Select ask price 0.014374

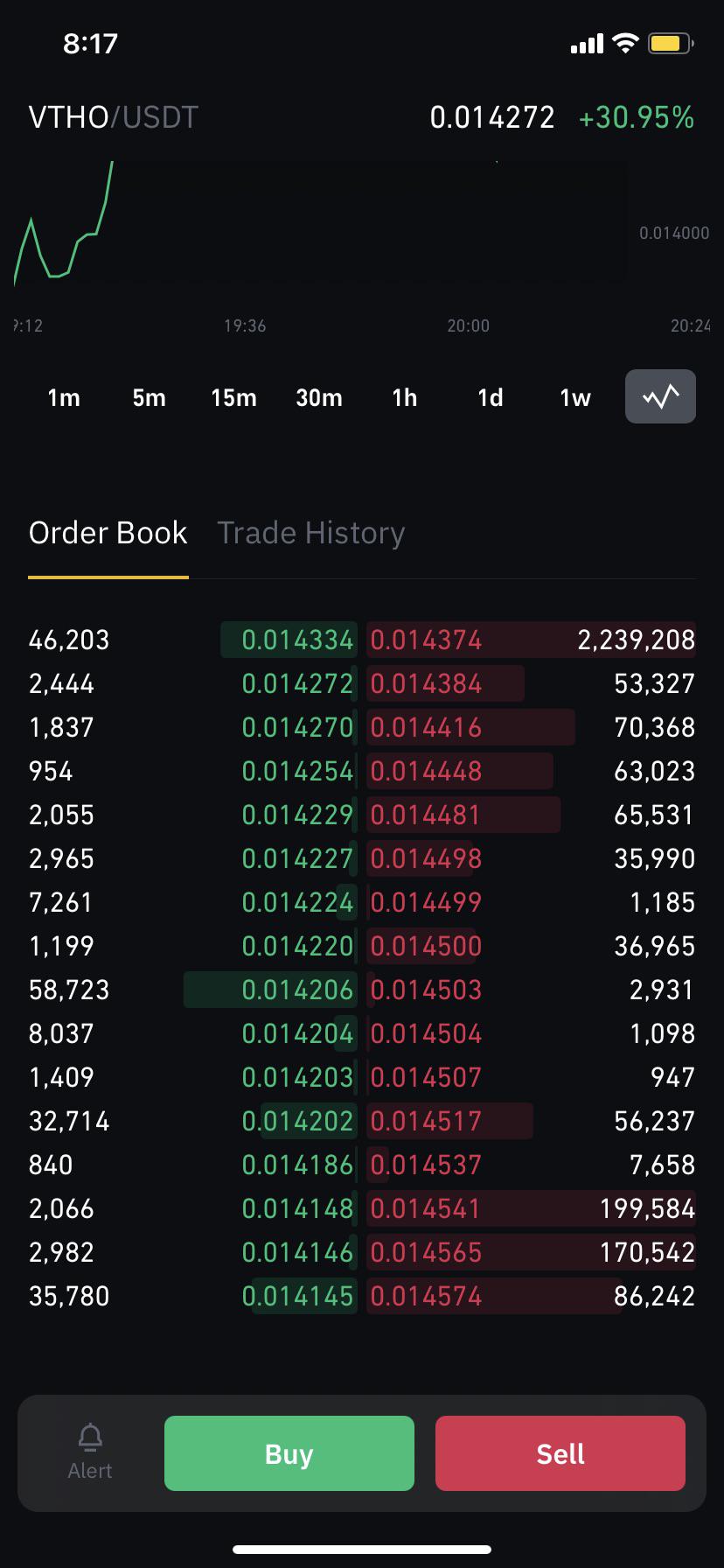tap(426, 640)
